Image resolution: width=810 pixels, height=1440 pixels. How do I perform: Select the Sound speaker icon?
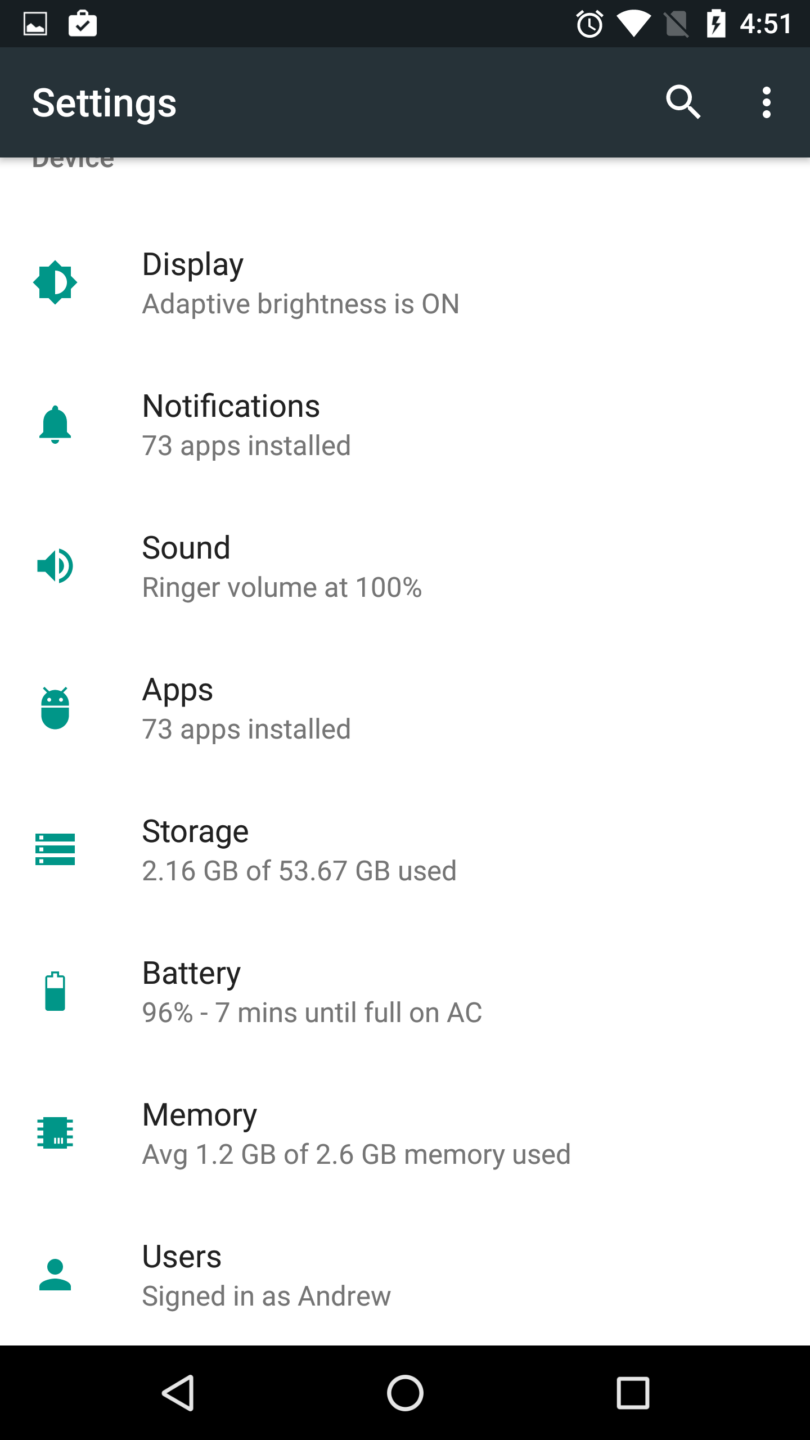[54, 565]
